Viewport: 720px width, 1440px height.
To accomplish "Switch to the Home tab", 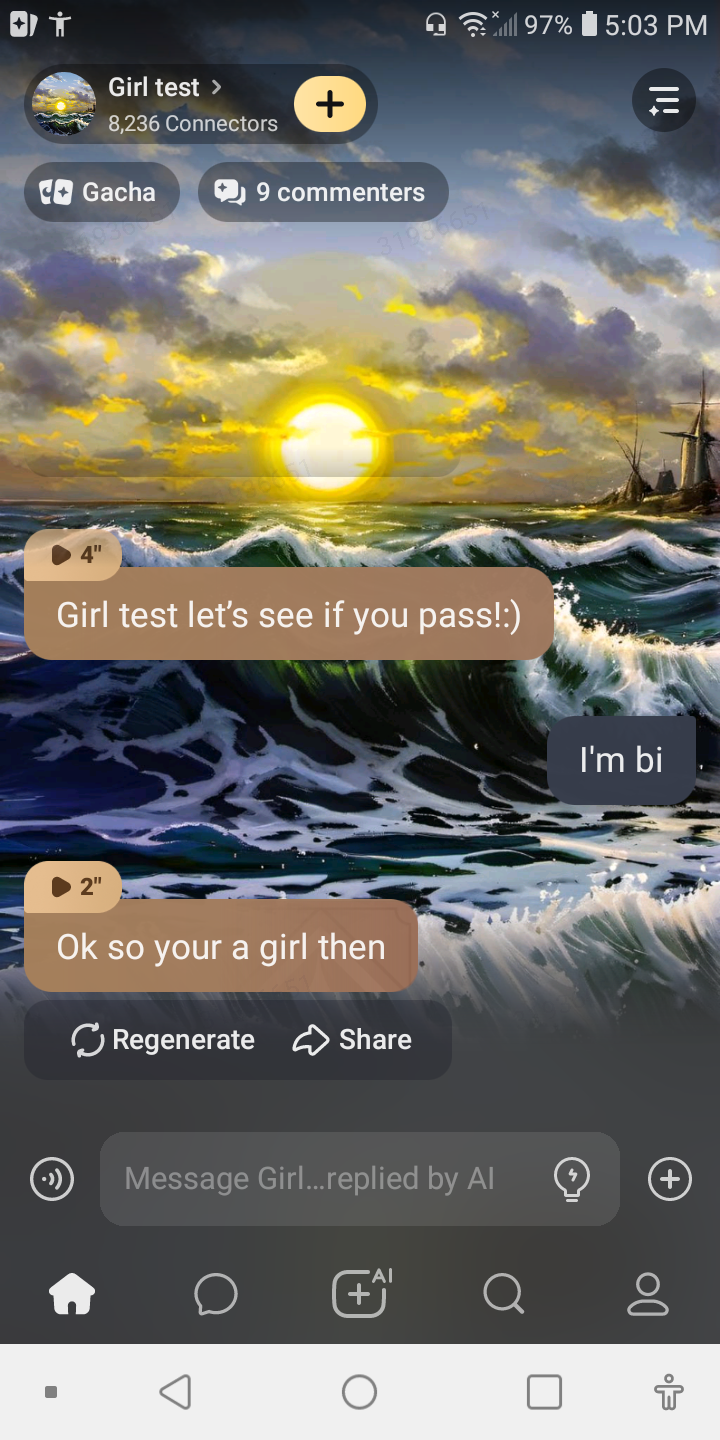I will (x=72, y=1295).
